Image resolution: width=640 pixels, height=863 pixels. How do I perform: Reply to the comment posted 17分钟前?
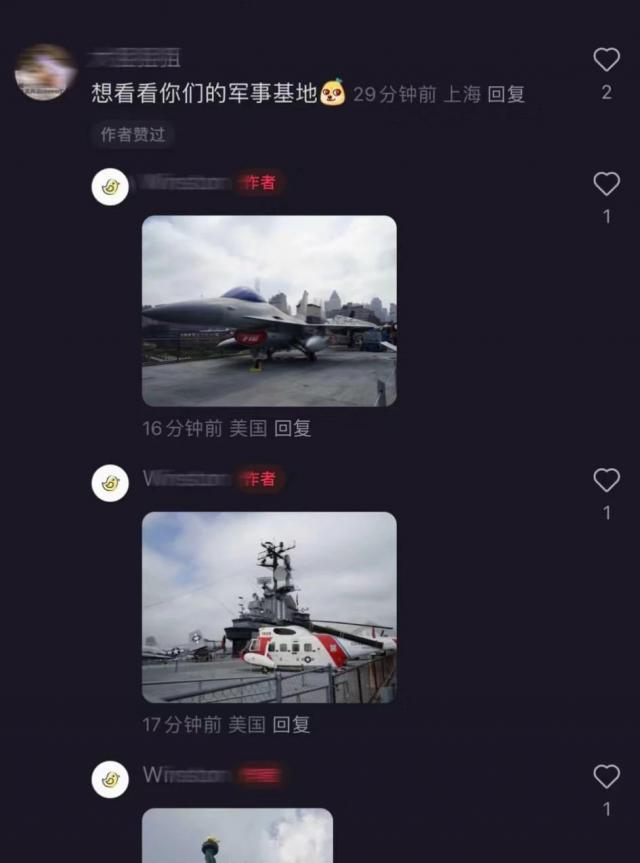pos(293,724)
